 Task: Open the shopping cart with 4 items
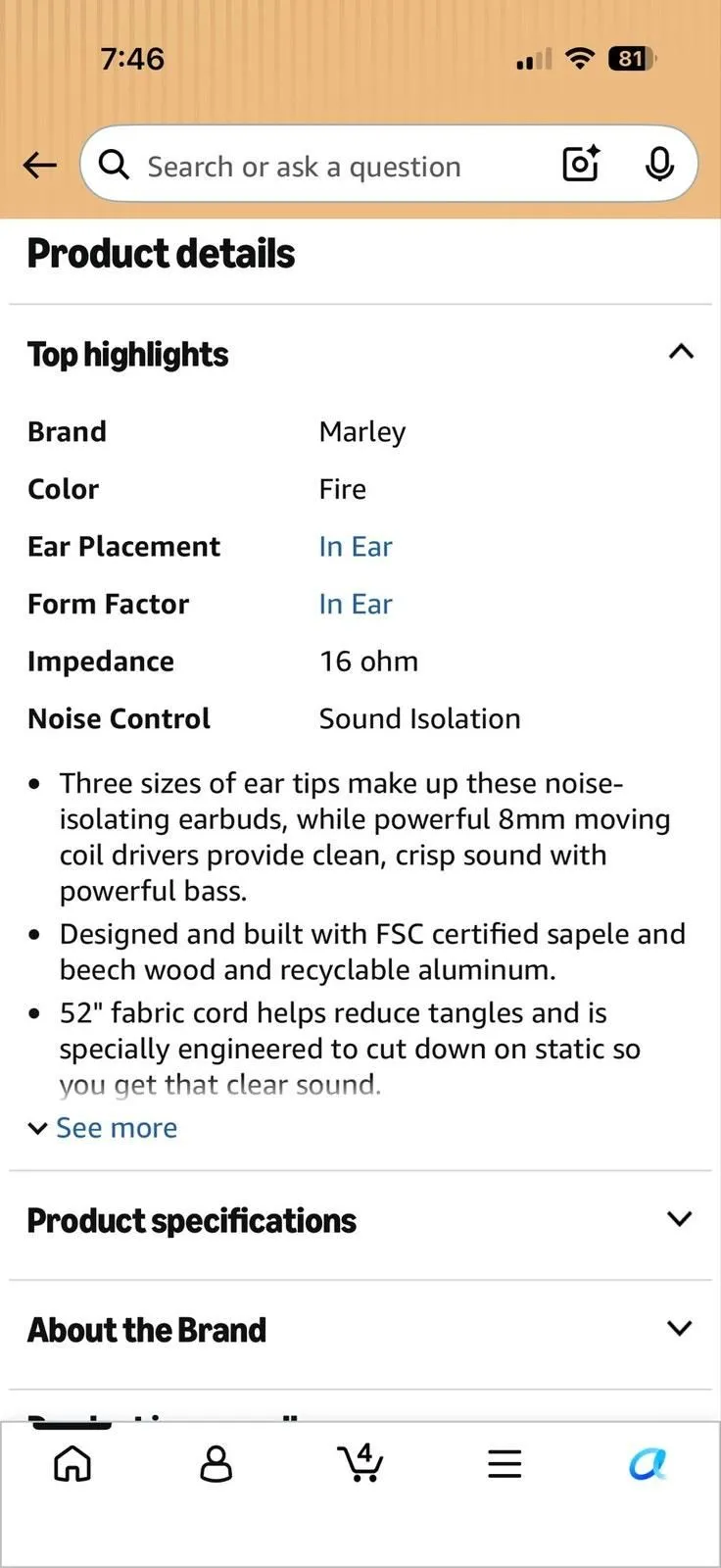click(360, 1462)
